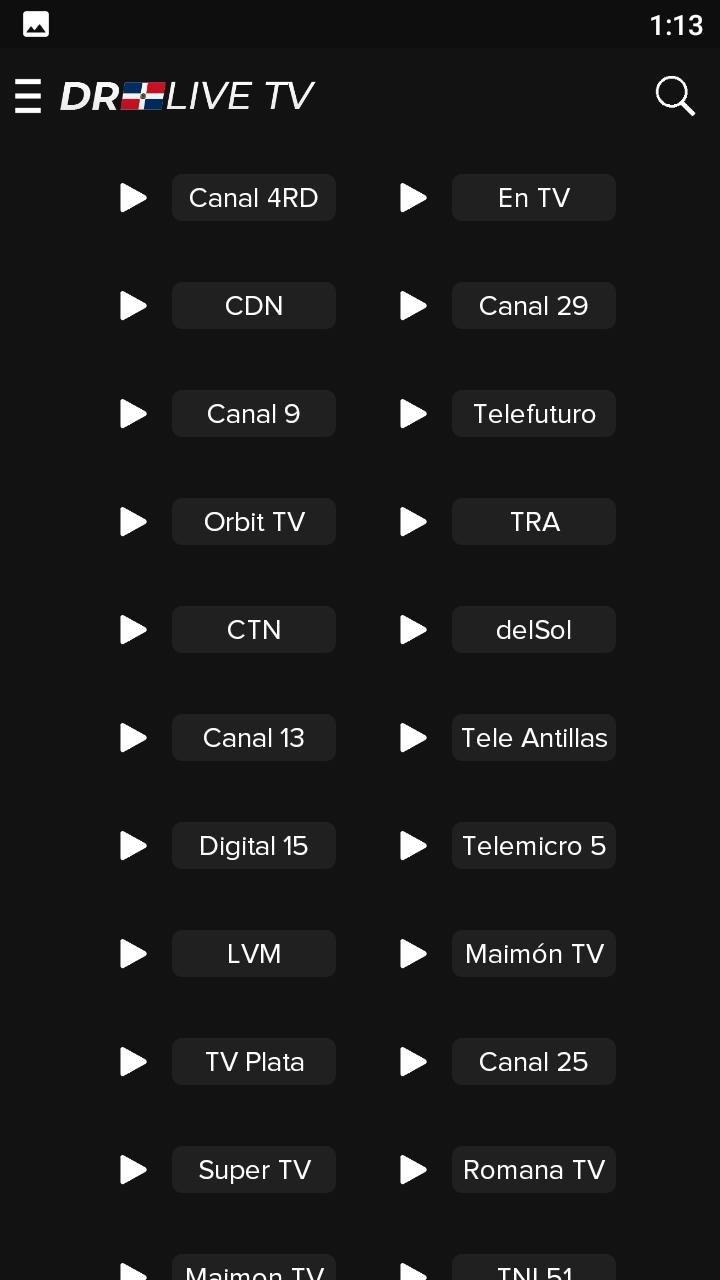
Task: Tap the play icon next to CTN
Action: point(133,630)
